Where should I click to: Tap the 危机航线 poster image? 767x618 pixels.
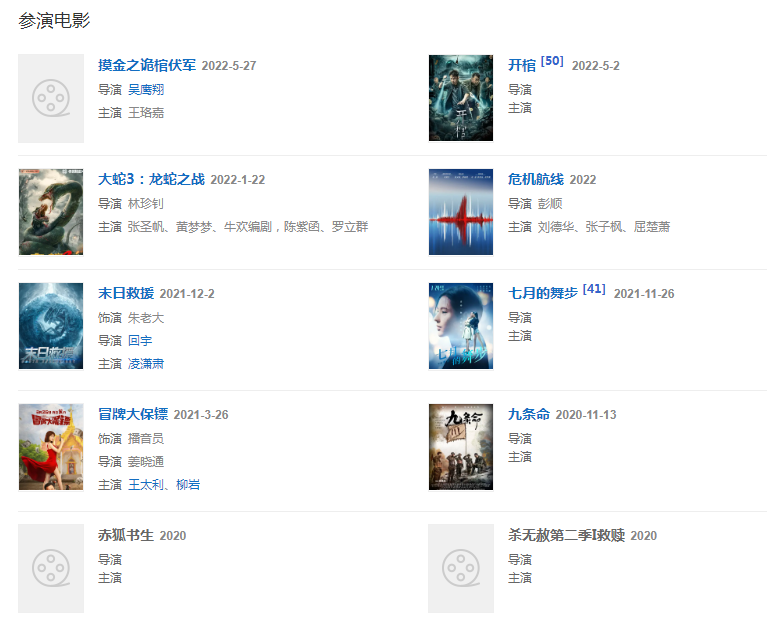[x=460, y=212]
